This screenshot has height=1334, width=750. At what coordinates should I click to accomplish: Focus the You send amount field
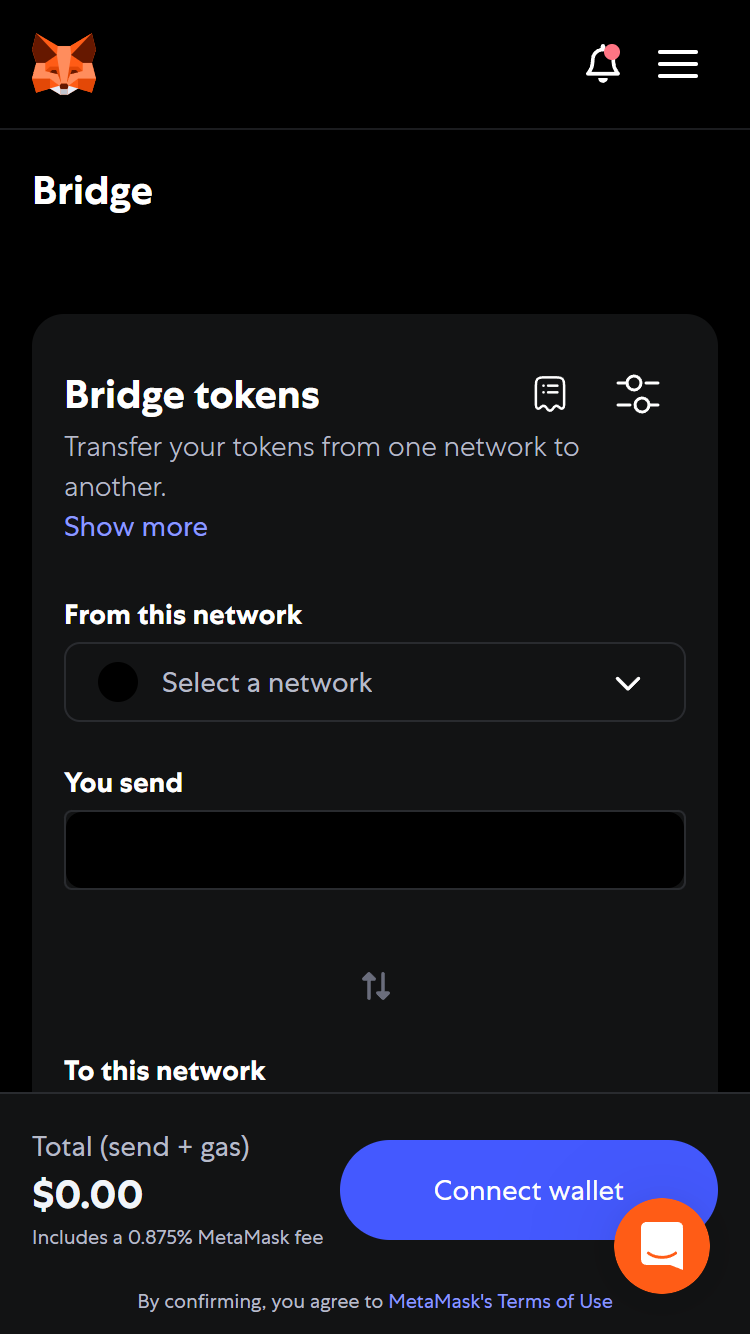point(375,850)
